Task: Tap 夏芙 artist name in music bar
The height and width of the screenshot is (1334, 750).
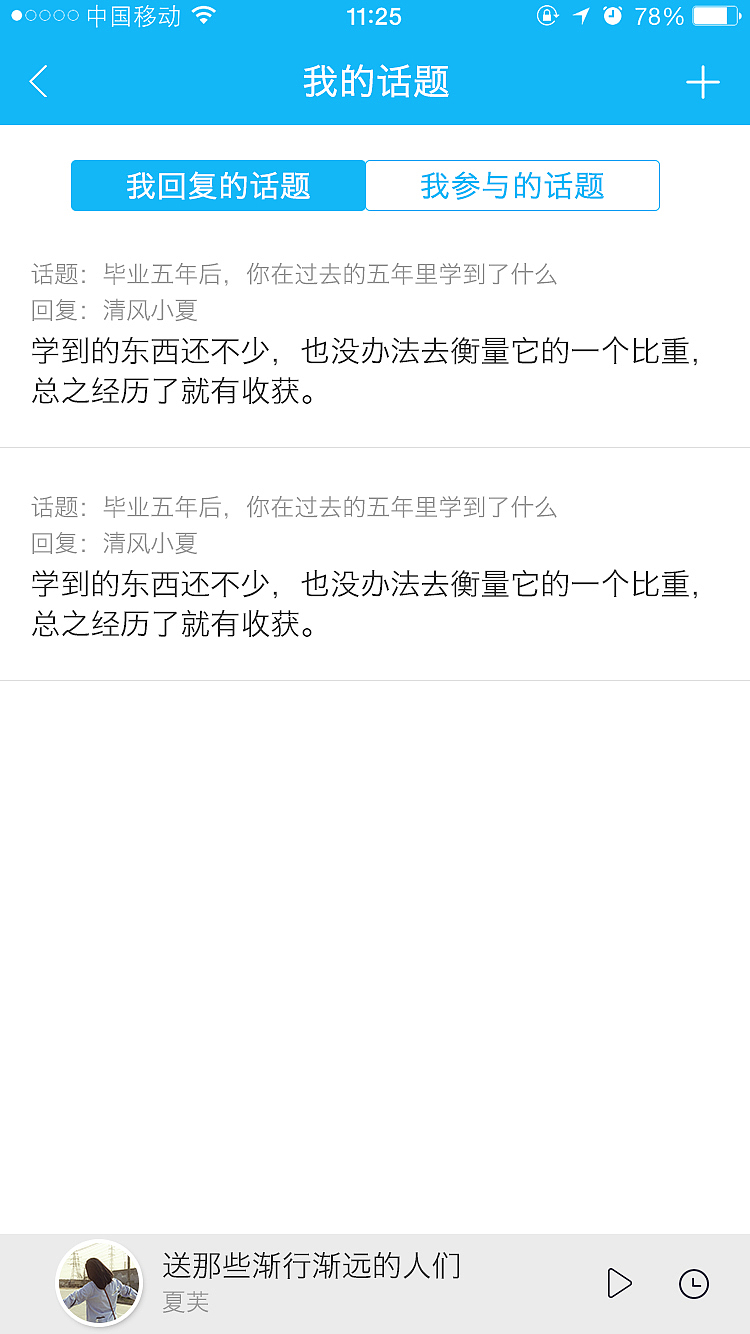Action: (x=184, y=1304)
